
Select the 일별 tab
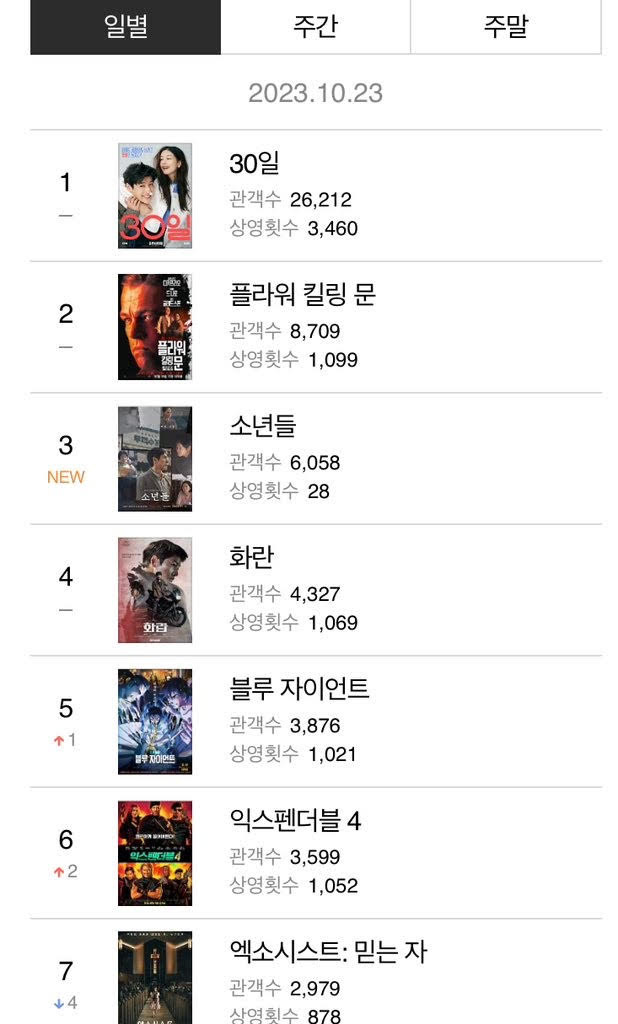click(x=125, y=27)
